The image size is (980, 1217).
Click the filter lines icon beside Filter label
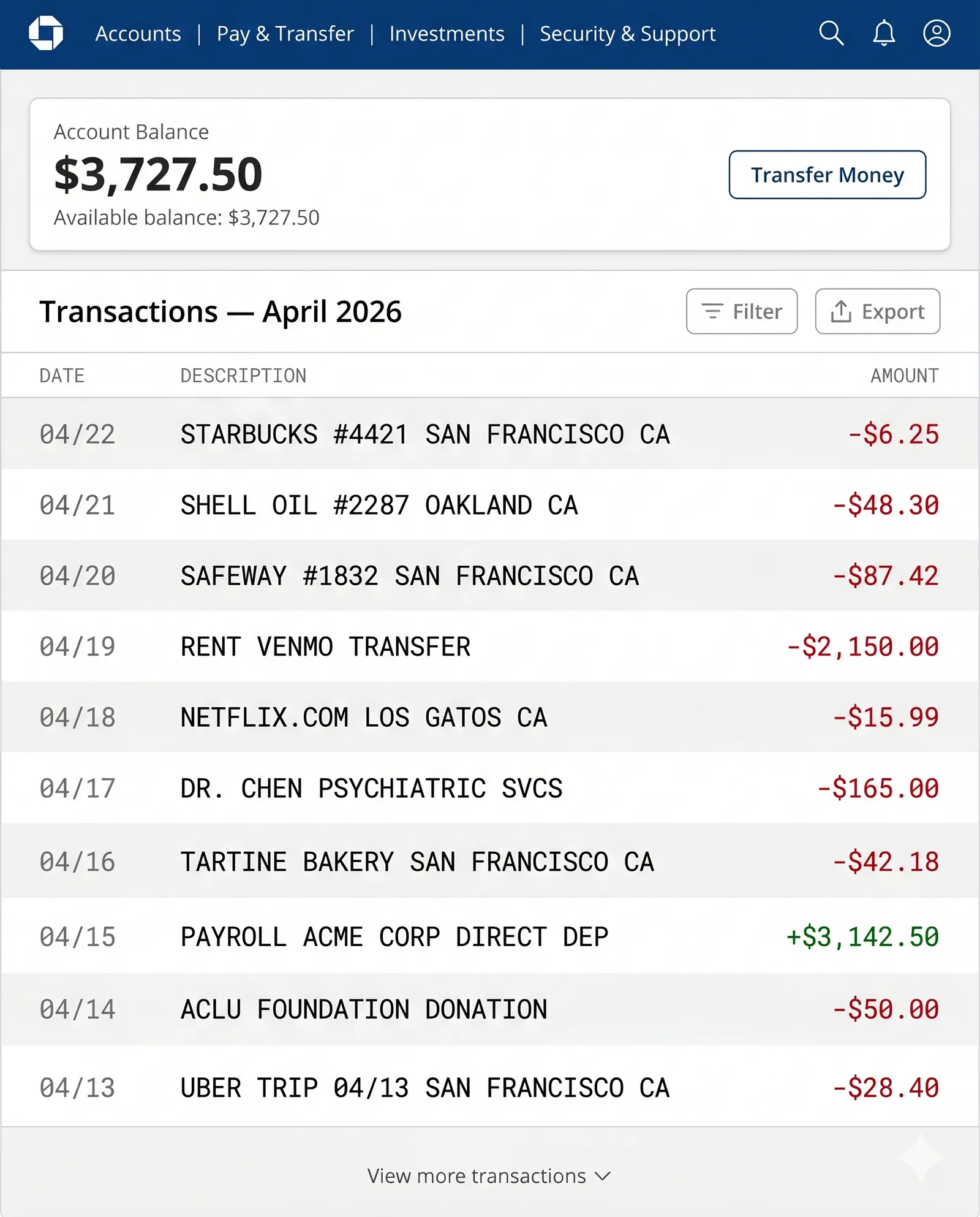click(x=712, y=311)
